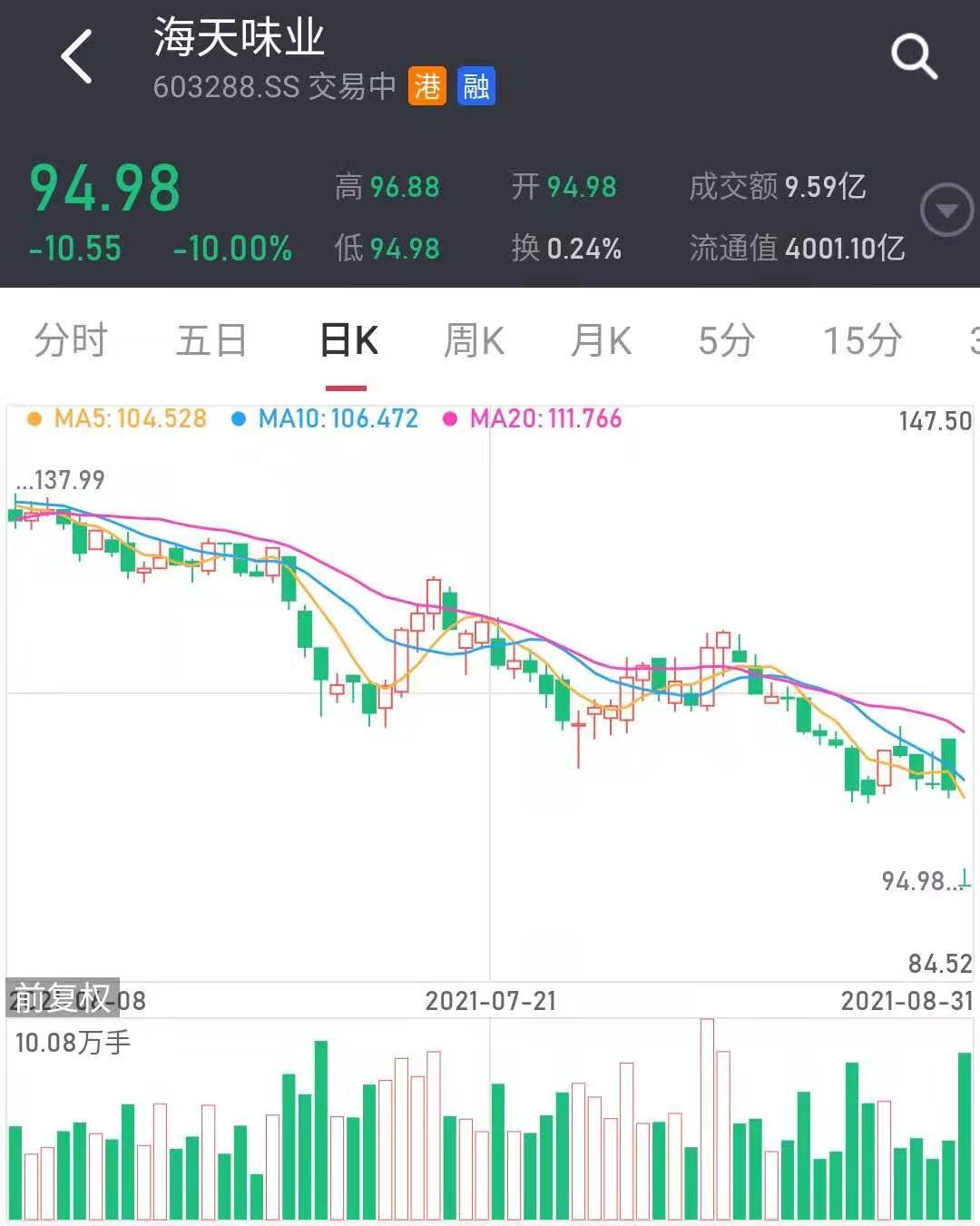View the 5分 five-minute chart
This screenshot has width=980, height=1226.
tap(726, 341)
